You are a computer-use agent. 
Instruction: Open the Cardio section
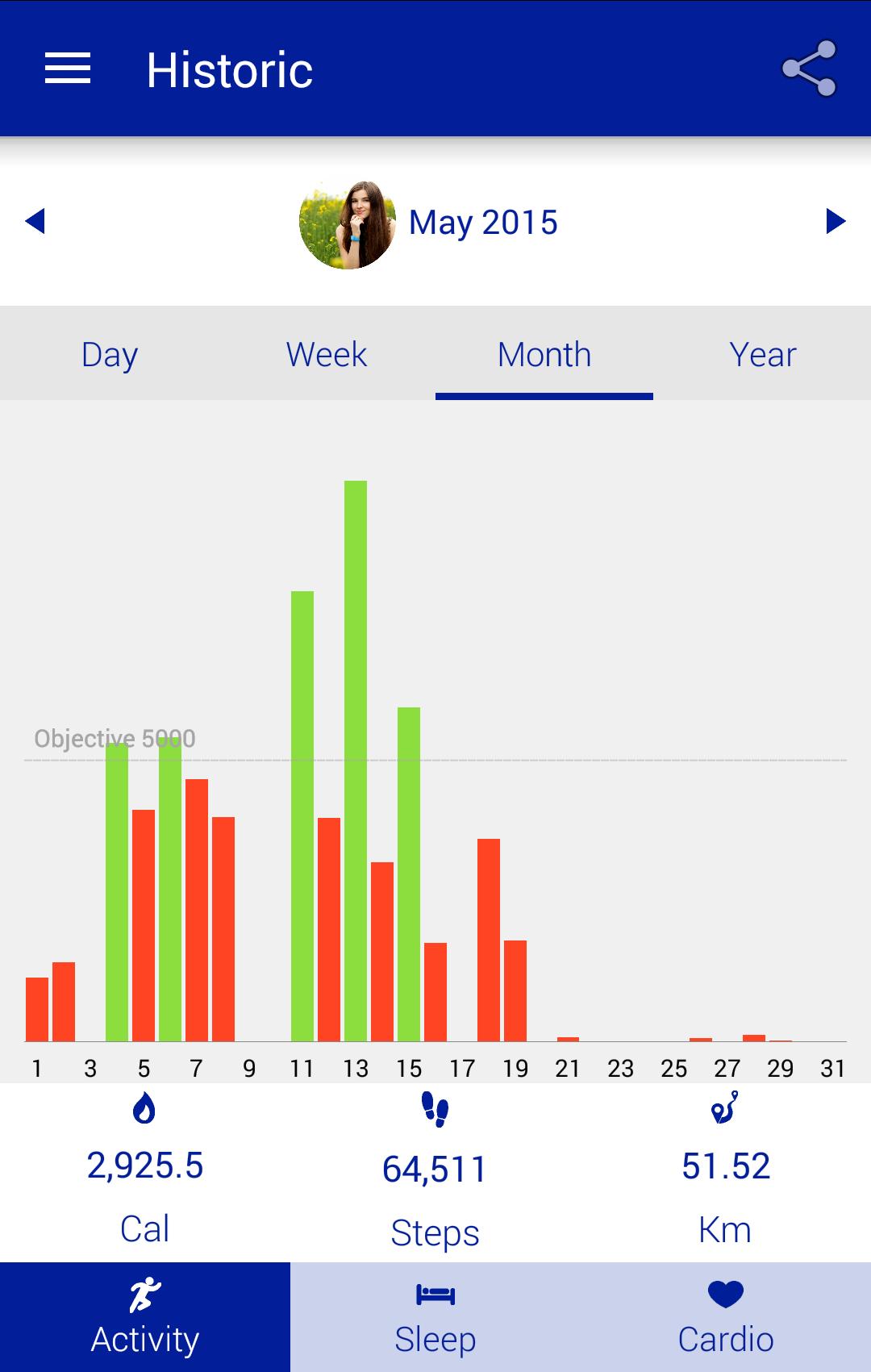click(726, 1317)
